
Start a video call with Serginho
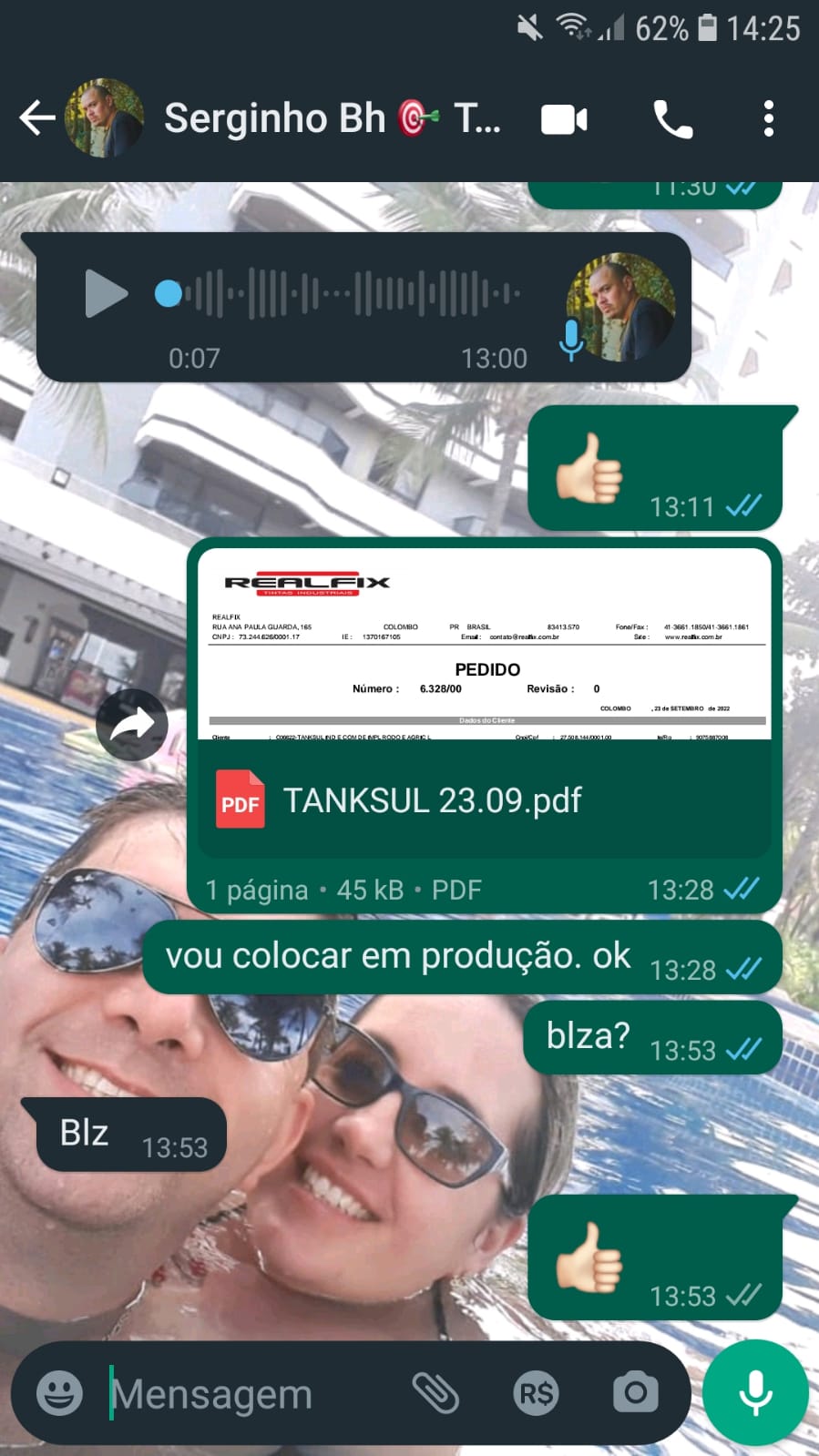coord(564,119)
